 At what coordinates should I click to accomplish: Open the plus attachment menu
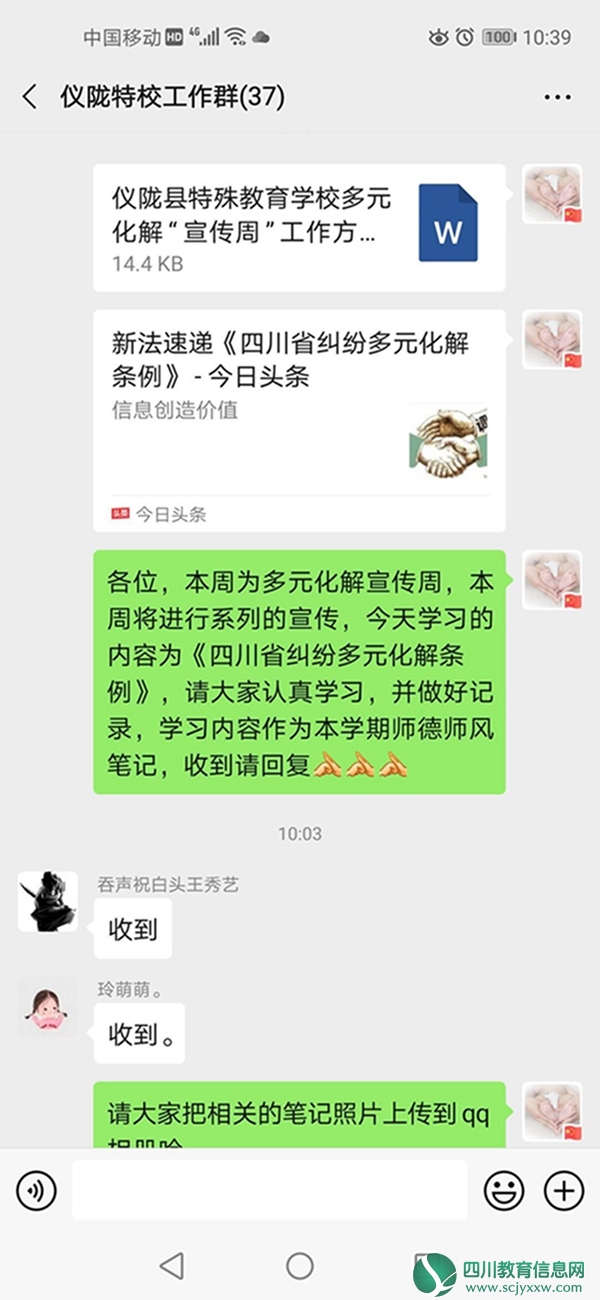point(563,1190)
